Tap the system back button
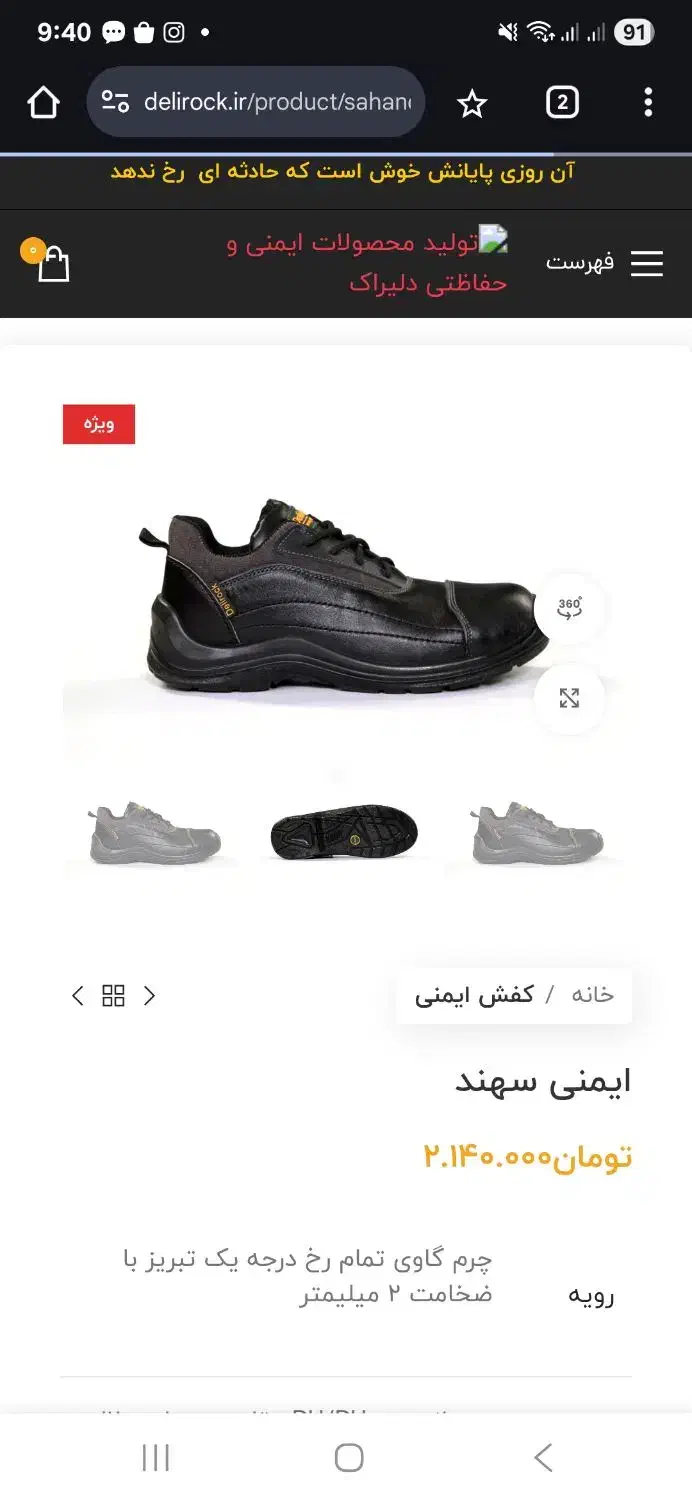This screenshot has width=692, height=1500. point(543,1457)
